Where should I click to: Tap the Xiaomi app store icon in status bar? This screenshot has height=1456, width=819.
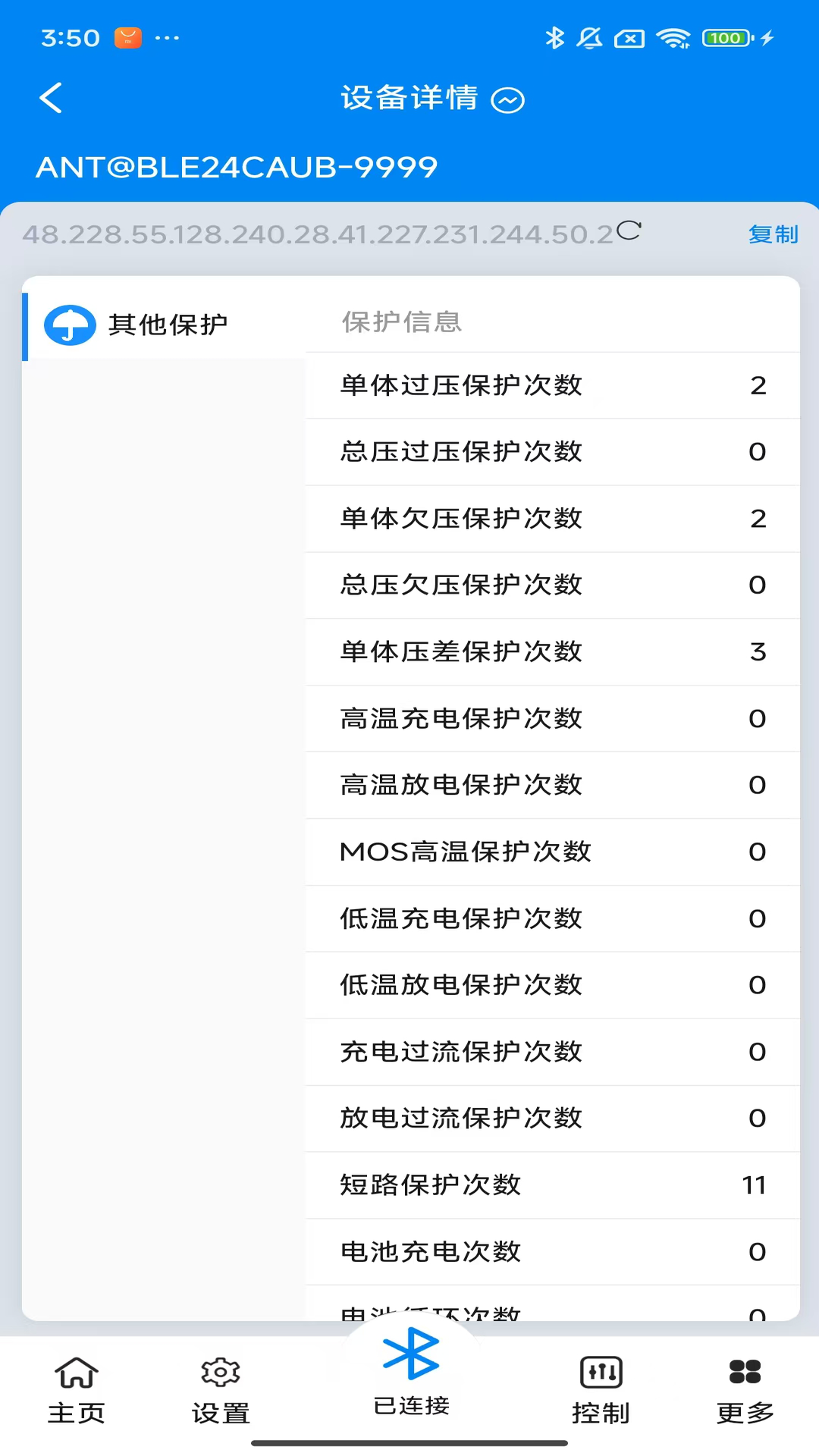pos(127,36)
